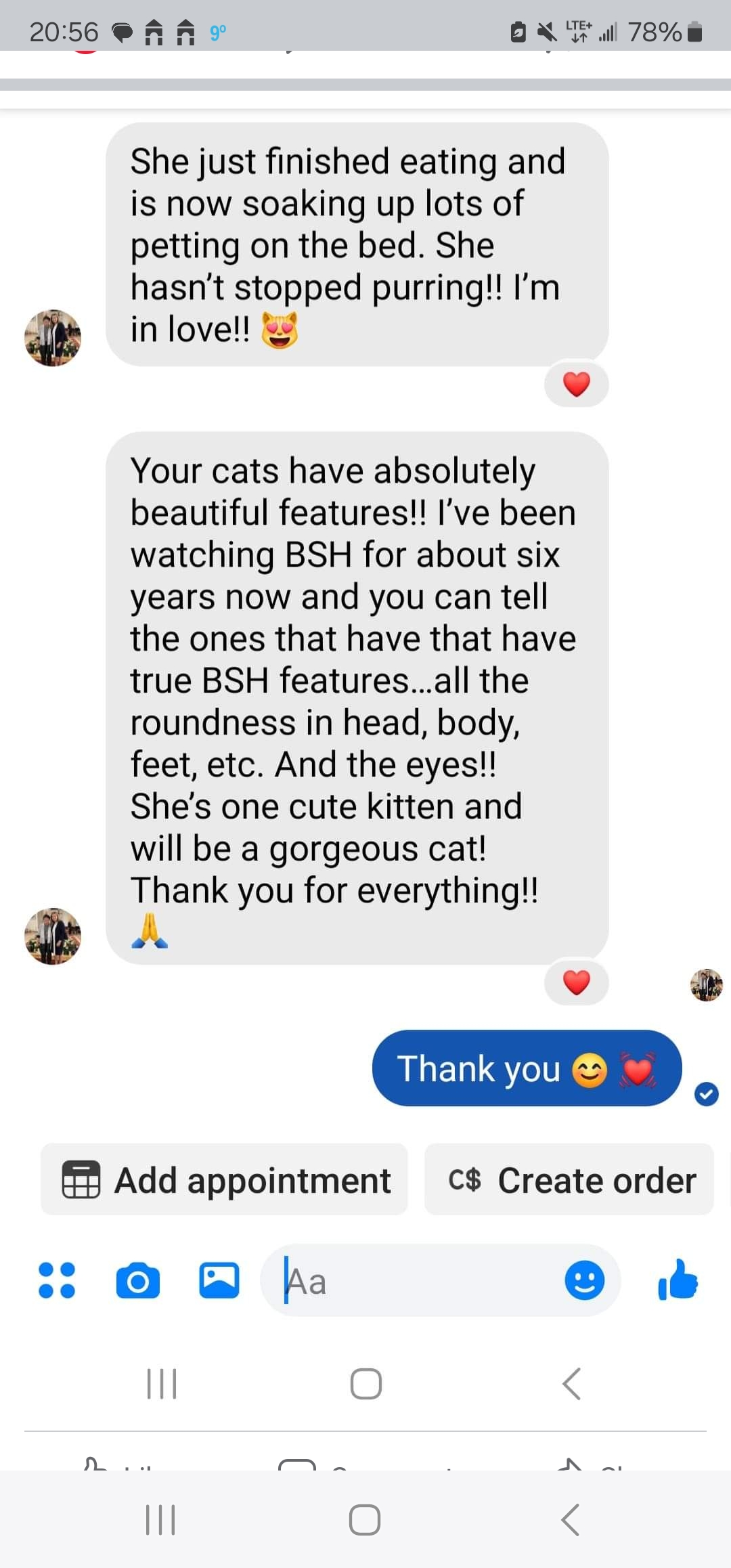The image size is (731, 1568).
Task: Open the four-dot more options menu
Action: point(57,1280)
